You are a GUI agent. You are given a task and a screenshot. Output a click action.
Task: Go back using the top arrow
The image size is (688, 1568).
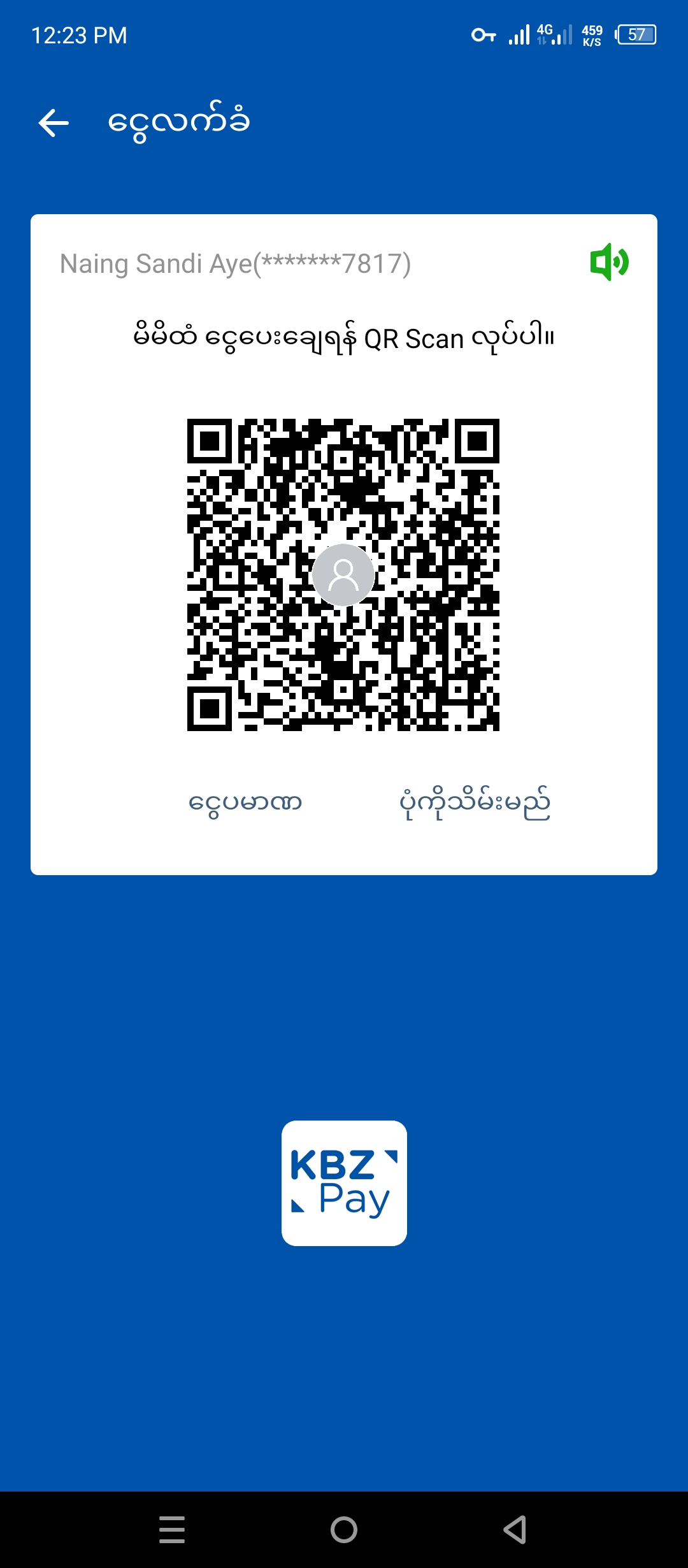[54, 122]
